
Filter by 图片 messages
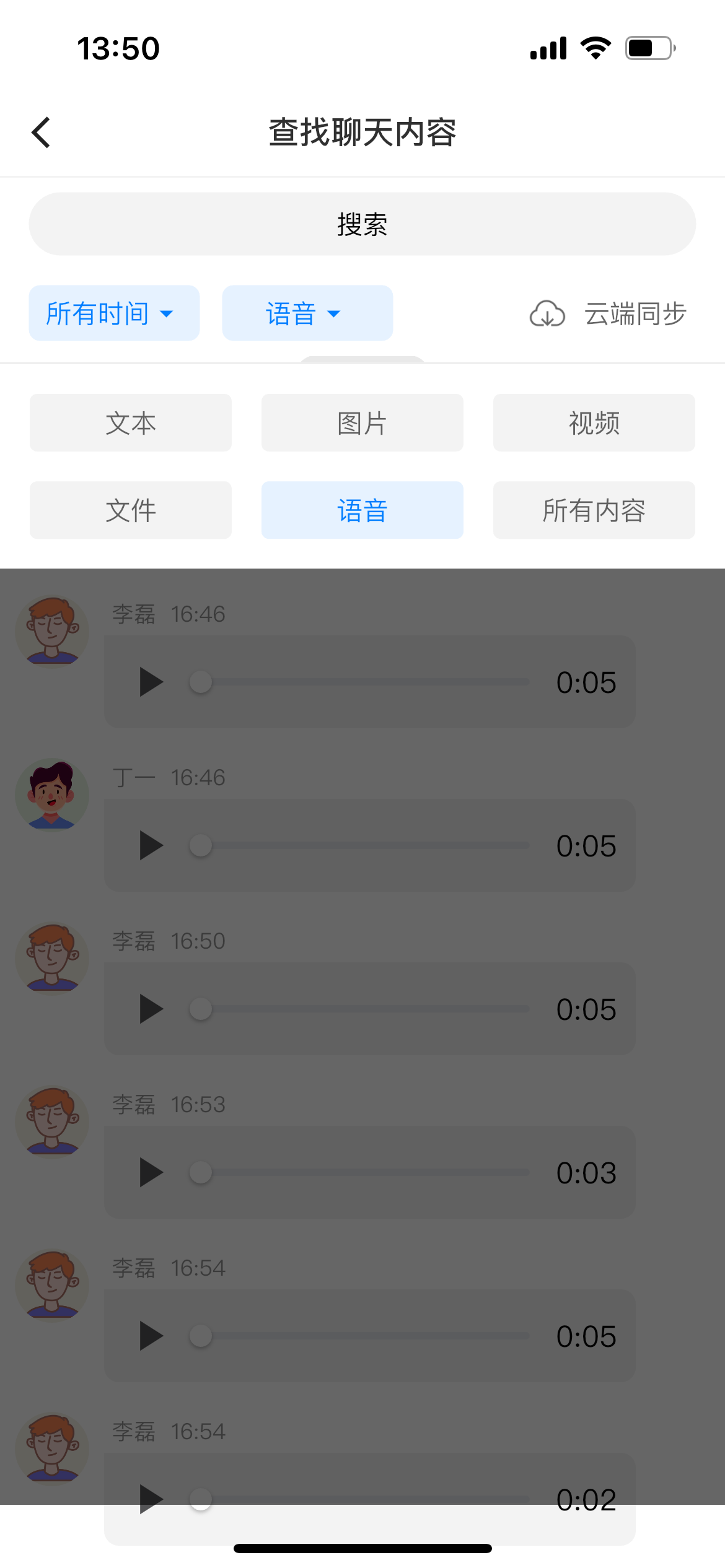362,423
